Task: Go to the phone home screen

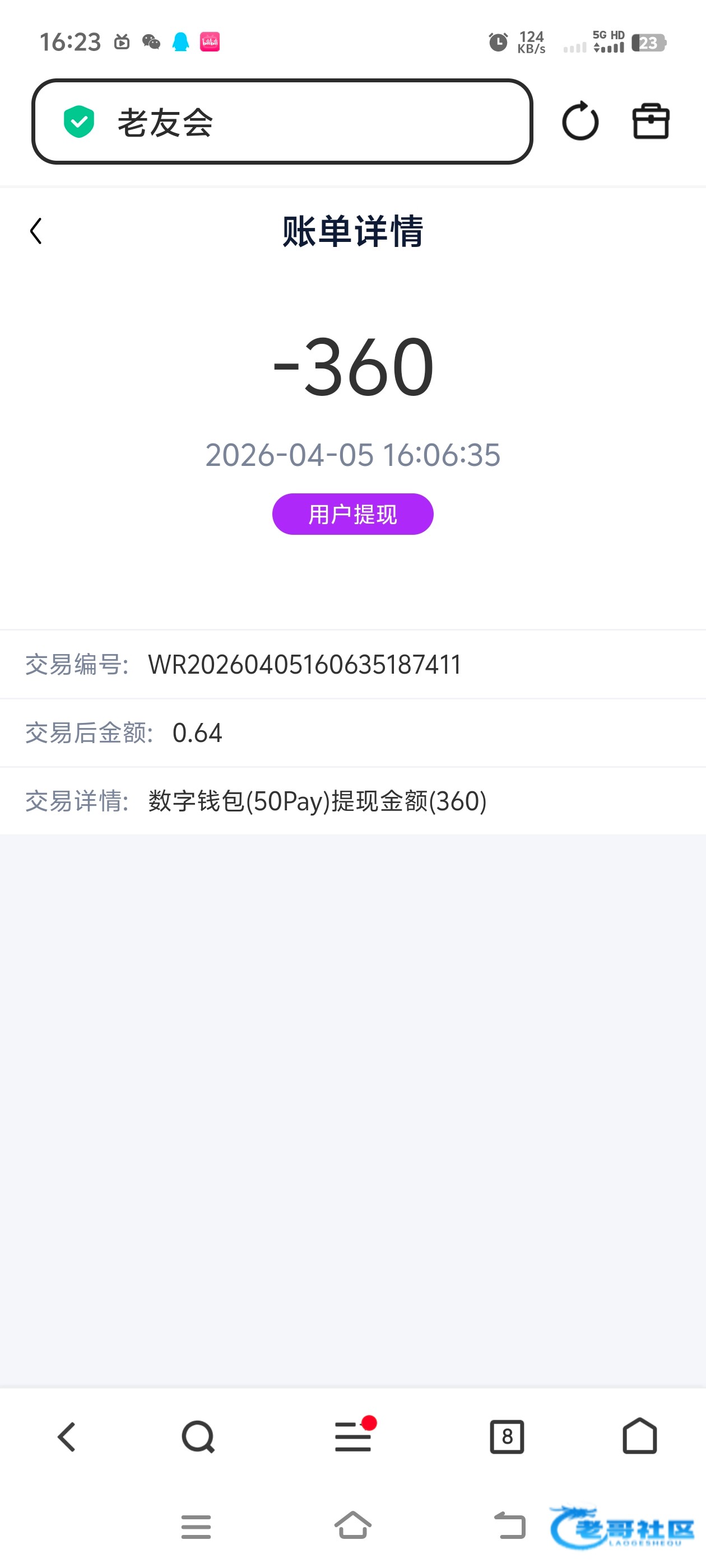Action: (x=352, y=1525)
